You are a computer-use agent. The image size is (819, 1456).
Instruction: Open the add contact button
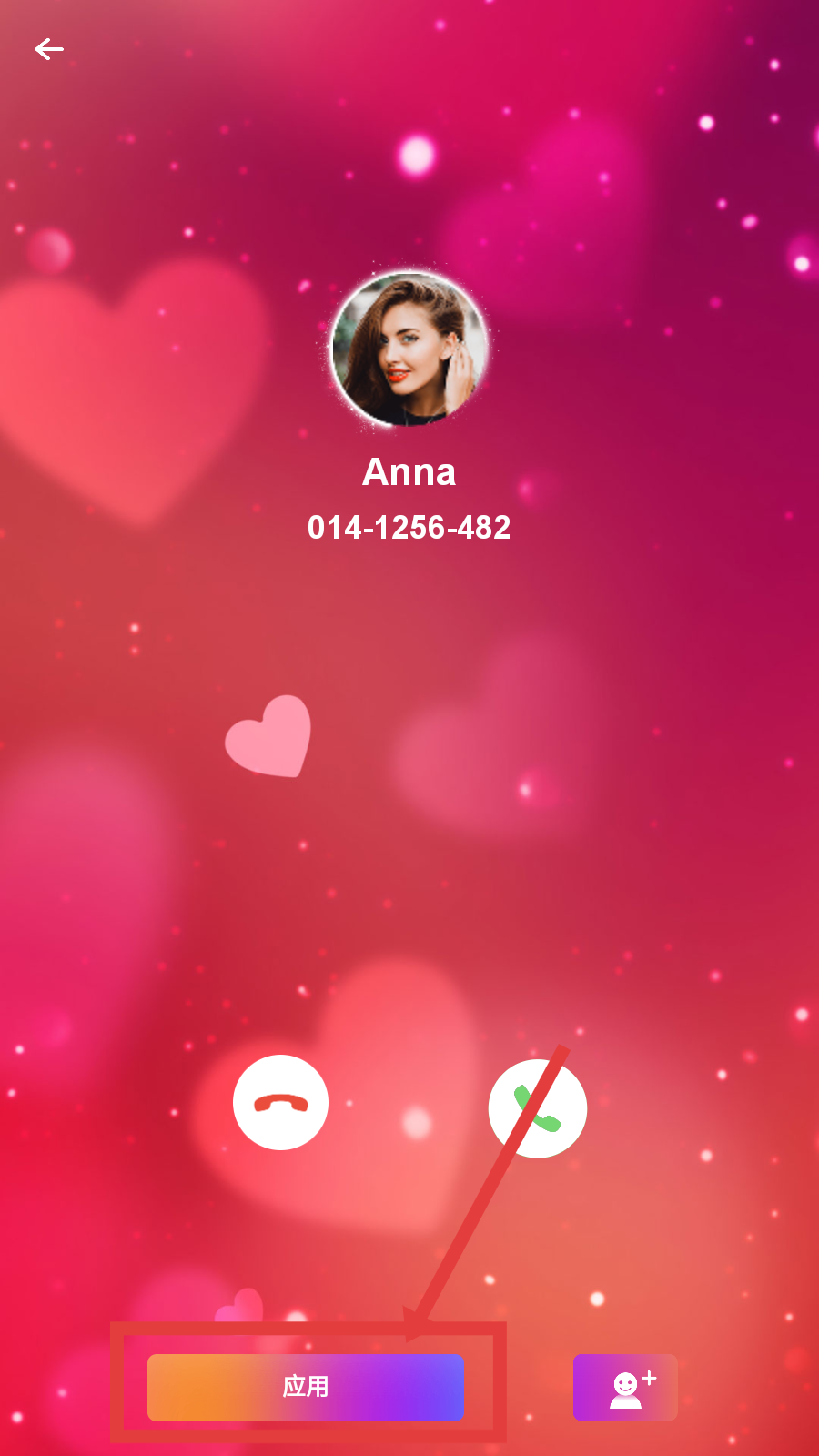tap(625, 1388)
